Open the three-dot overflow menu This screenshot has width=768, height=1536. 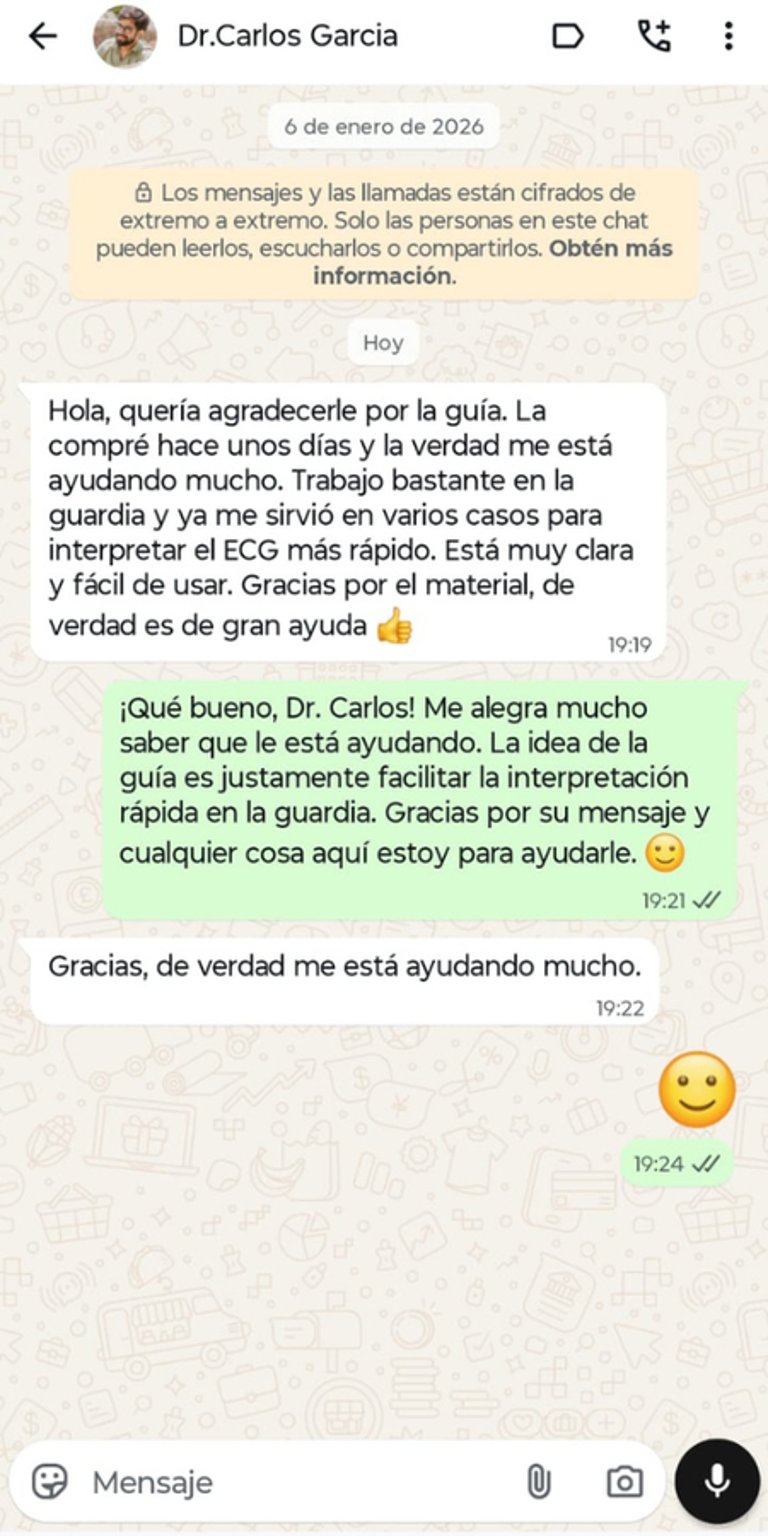(728, 37)
